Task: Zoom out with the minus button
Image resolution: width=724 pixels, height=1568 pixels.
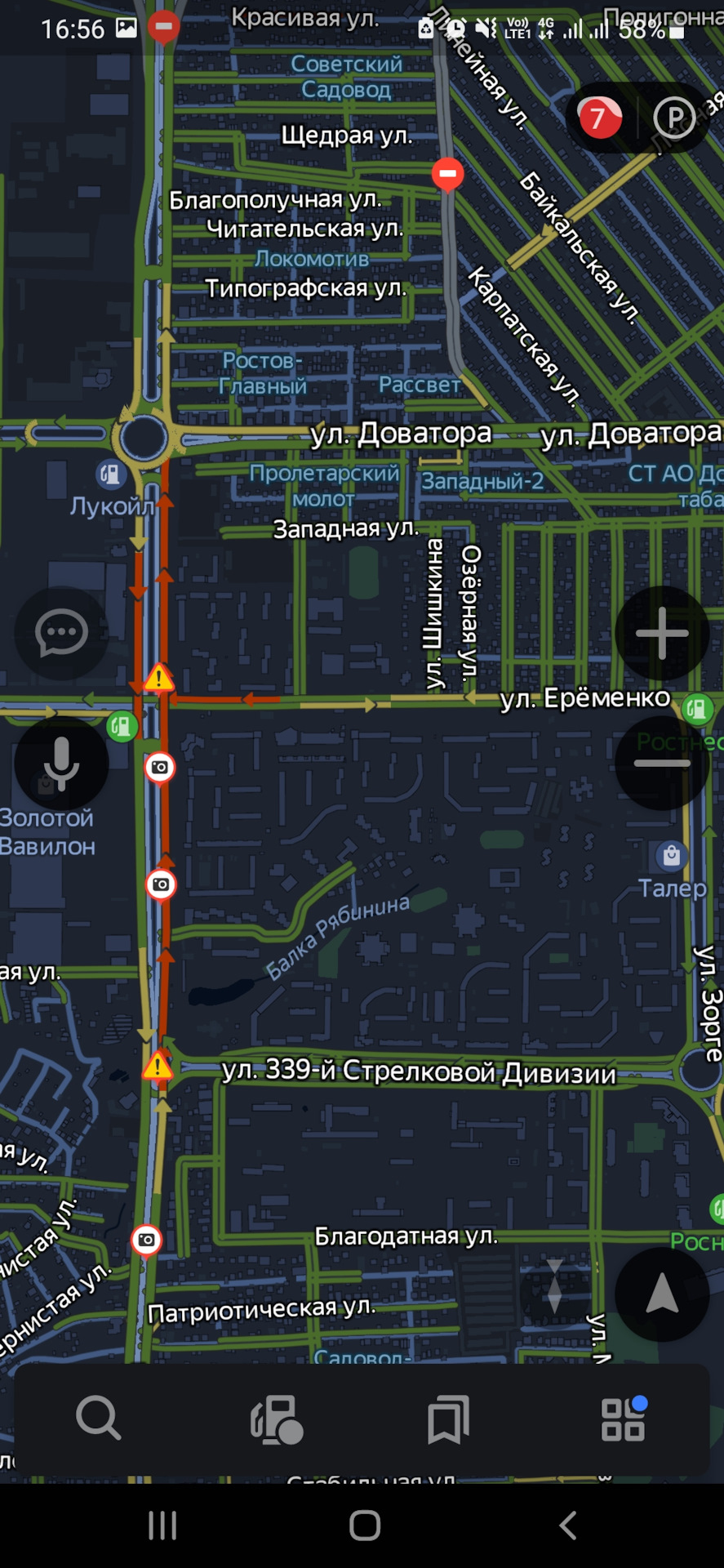Action: coord(661,763)
